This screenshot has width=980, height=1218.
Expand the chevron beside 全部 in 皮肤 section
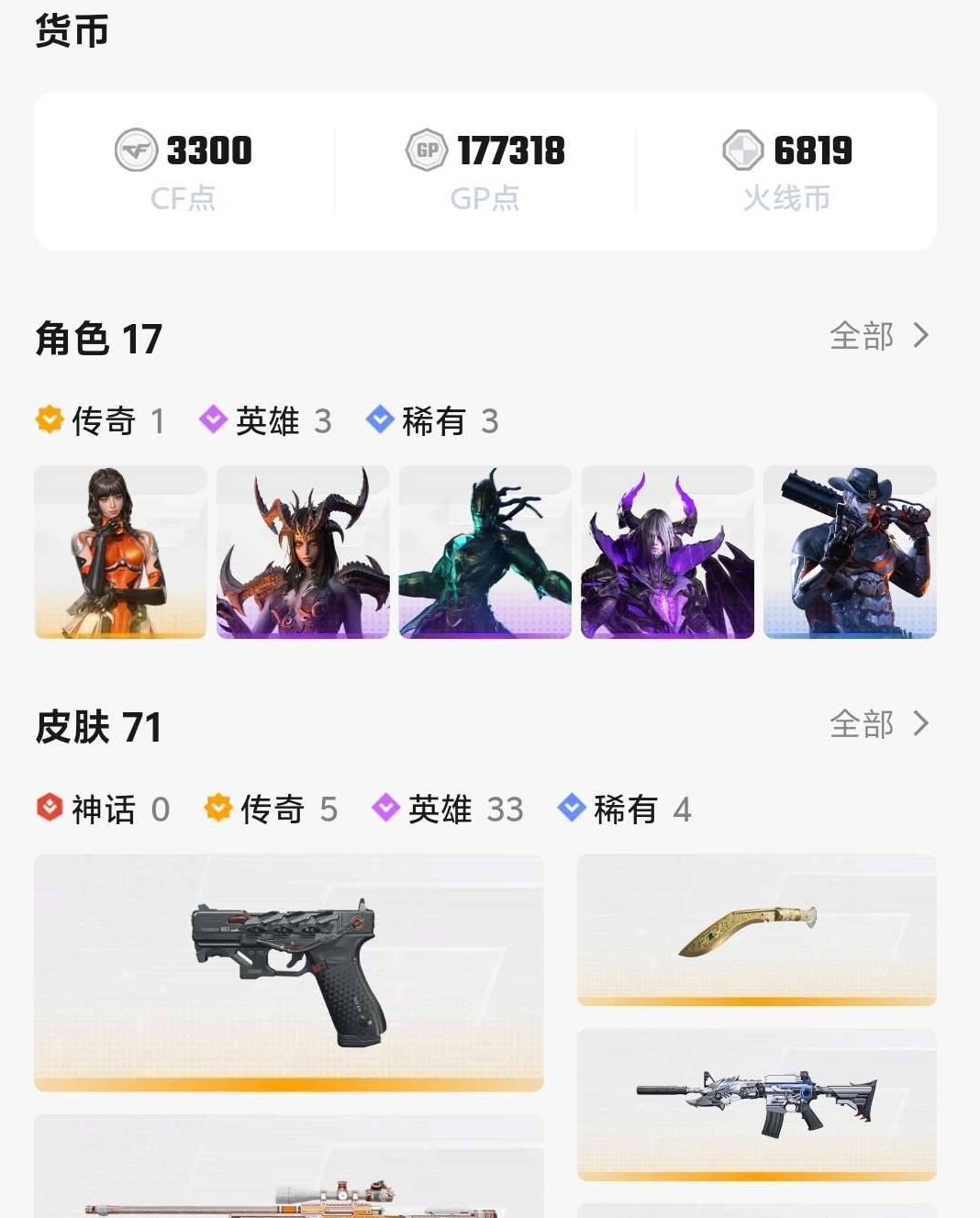click(923, 725)
